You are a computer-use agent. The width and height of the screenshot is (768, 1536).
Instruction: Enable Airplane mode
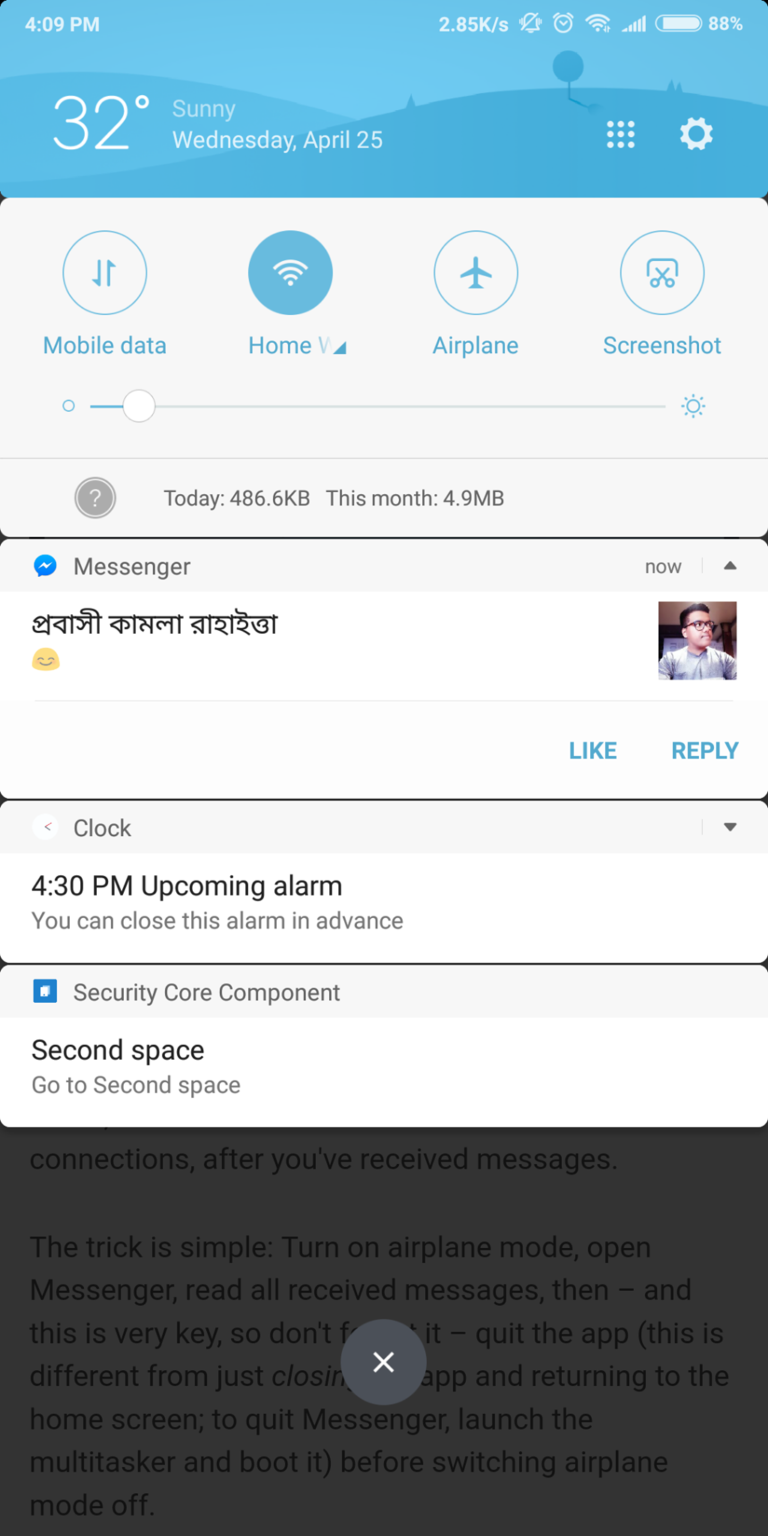476,273
